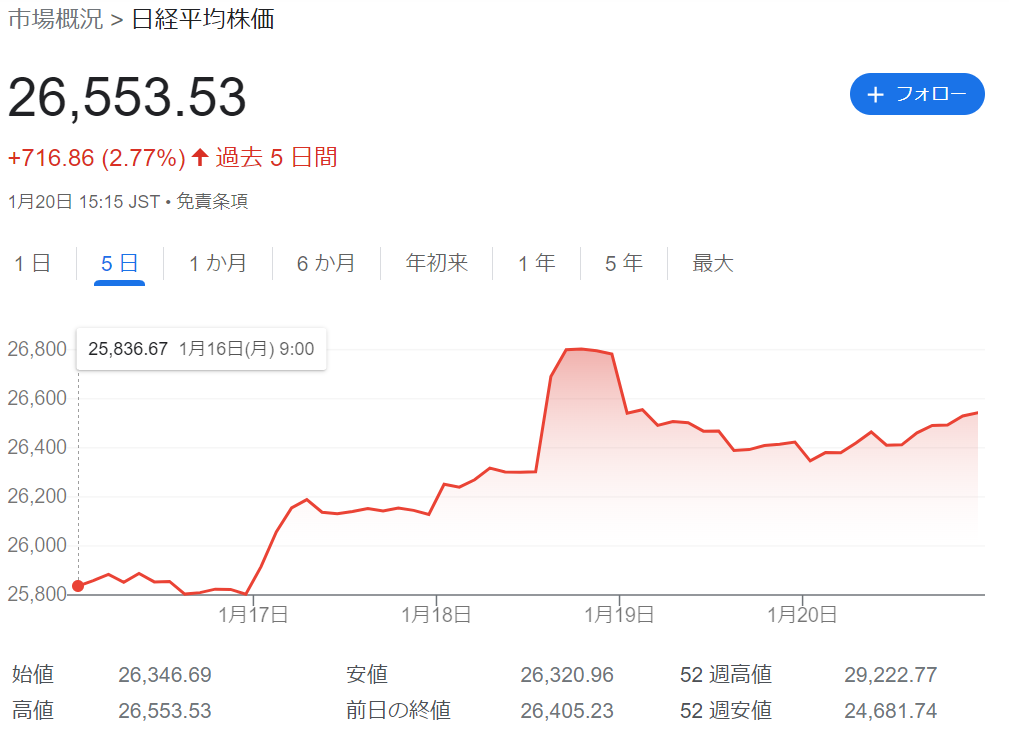
Task: Select the 5日 range tab
Action: [x=120, y=263]
